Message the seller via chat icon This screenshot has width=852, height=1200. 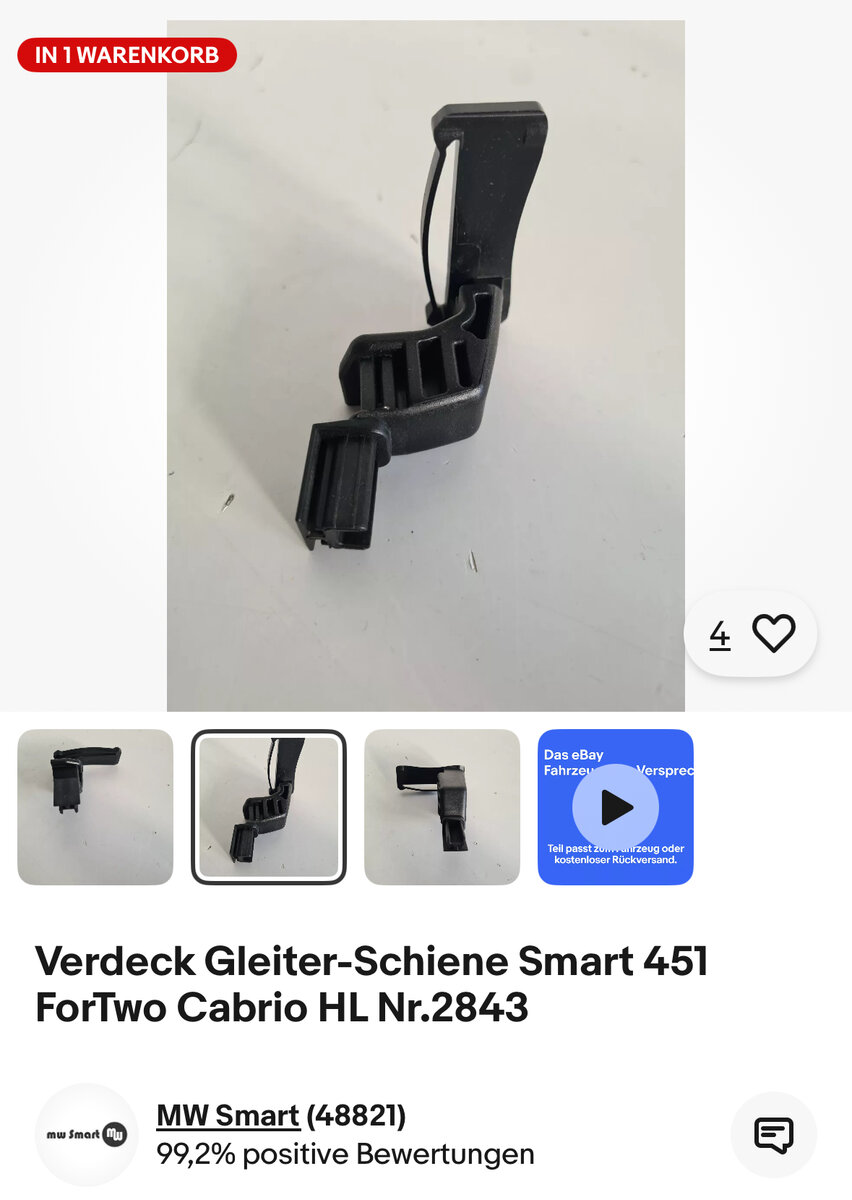774,1135
